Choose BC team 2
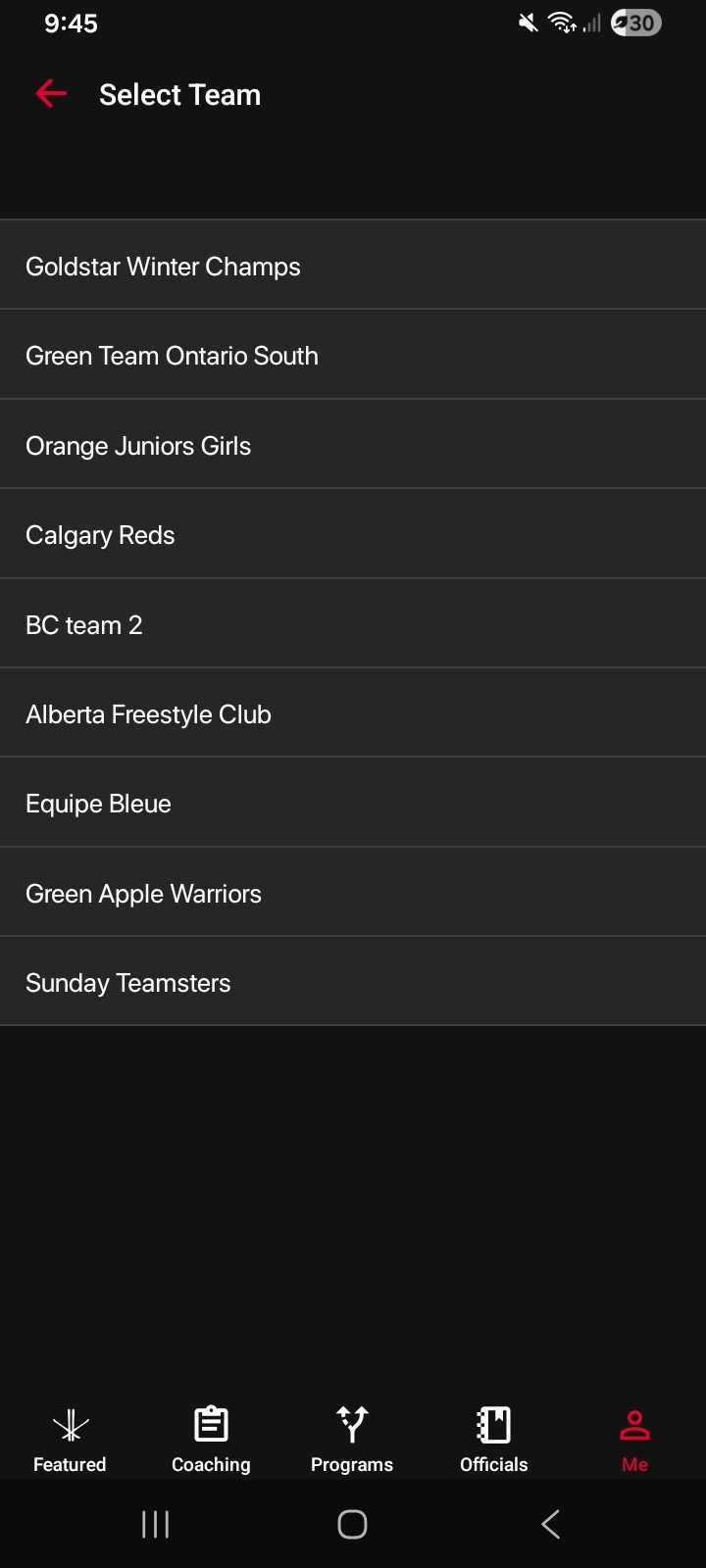The height and width of the screenshot is (1568, 706). pyautogui.click(x=353, y=624)
